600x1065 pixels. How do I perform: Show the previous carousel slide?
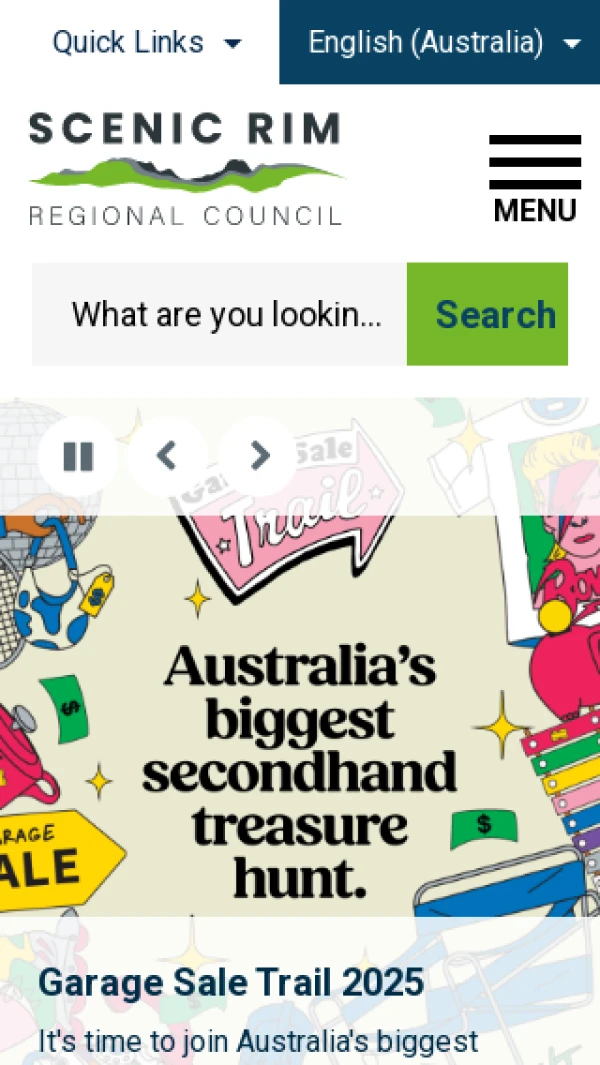coord(167,456)
